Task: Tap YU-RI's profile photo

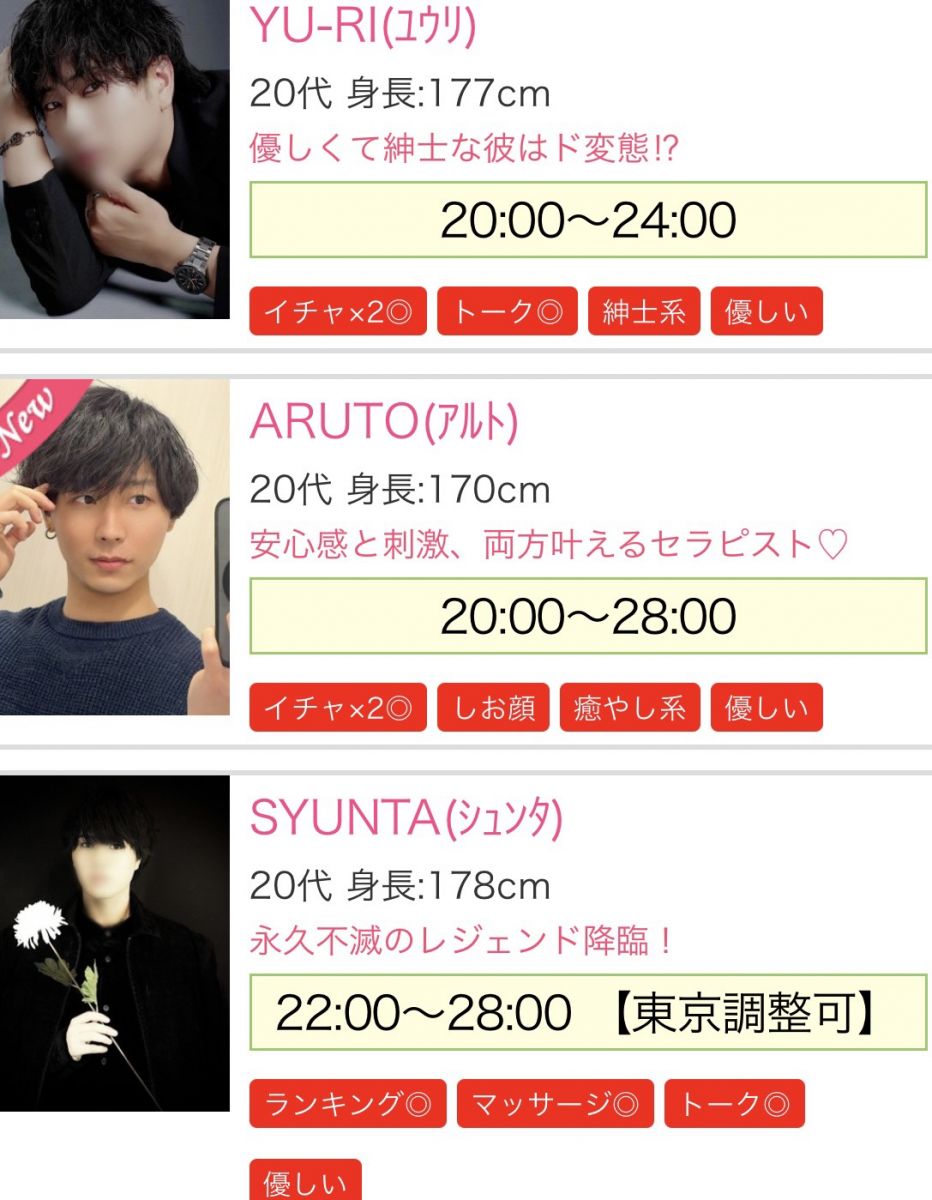Action: click(x=114, y=160)
